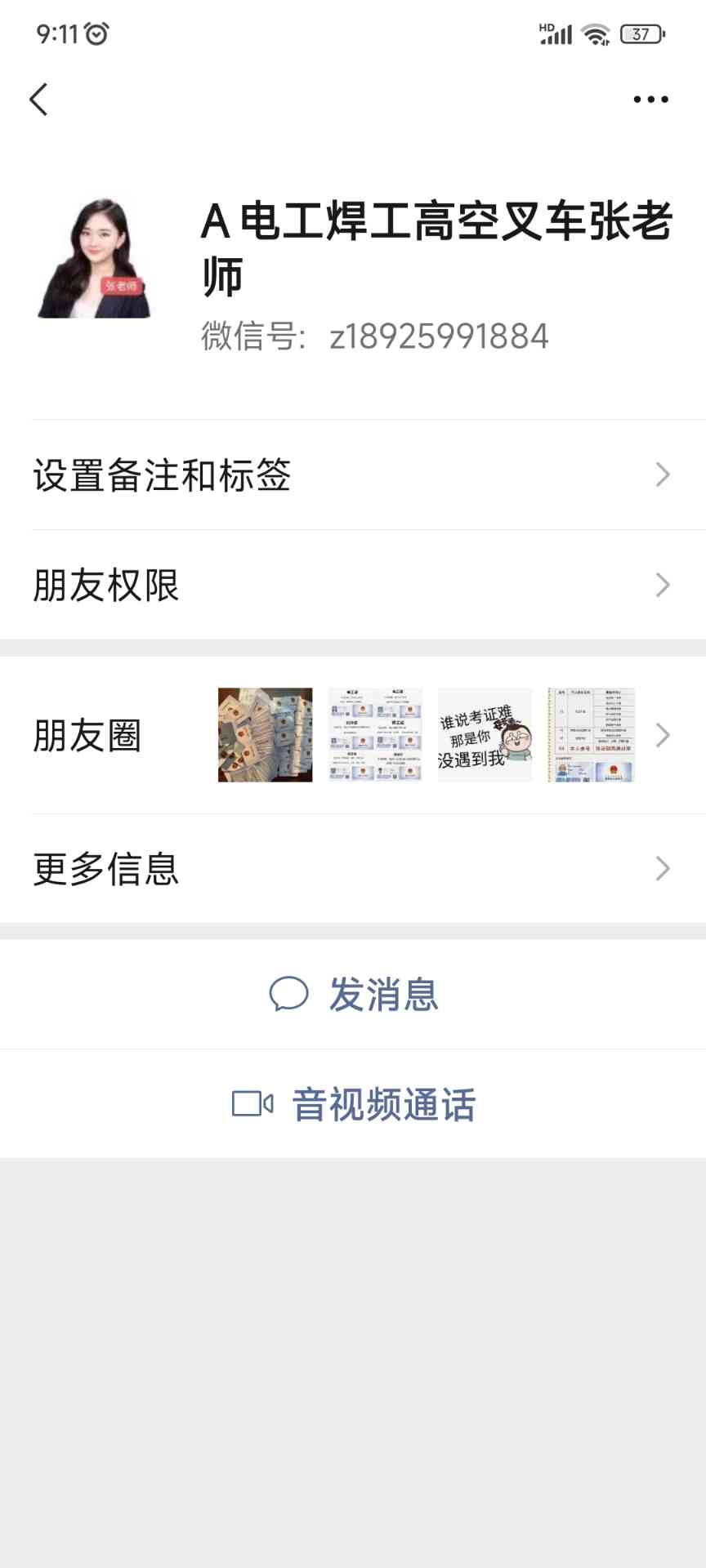Tap 发消息 to send a message

(x=353, y=995)
